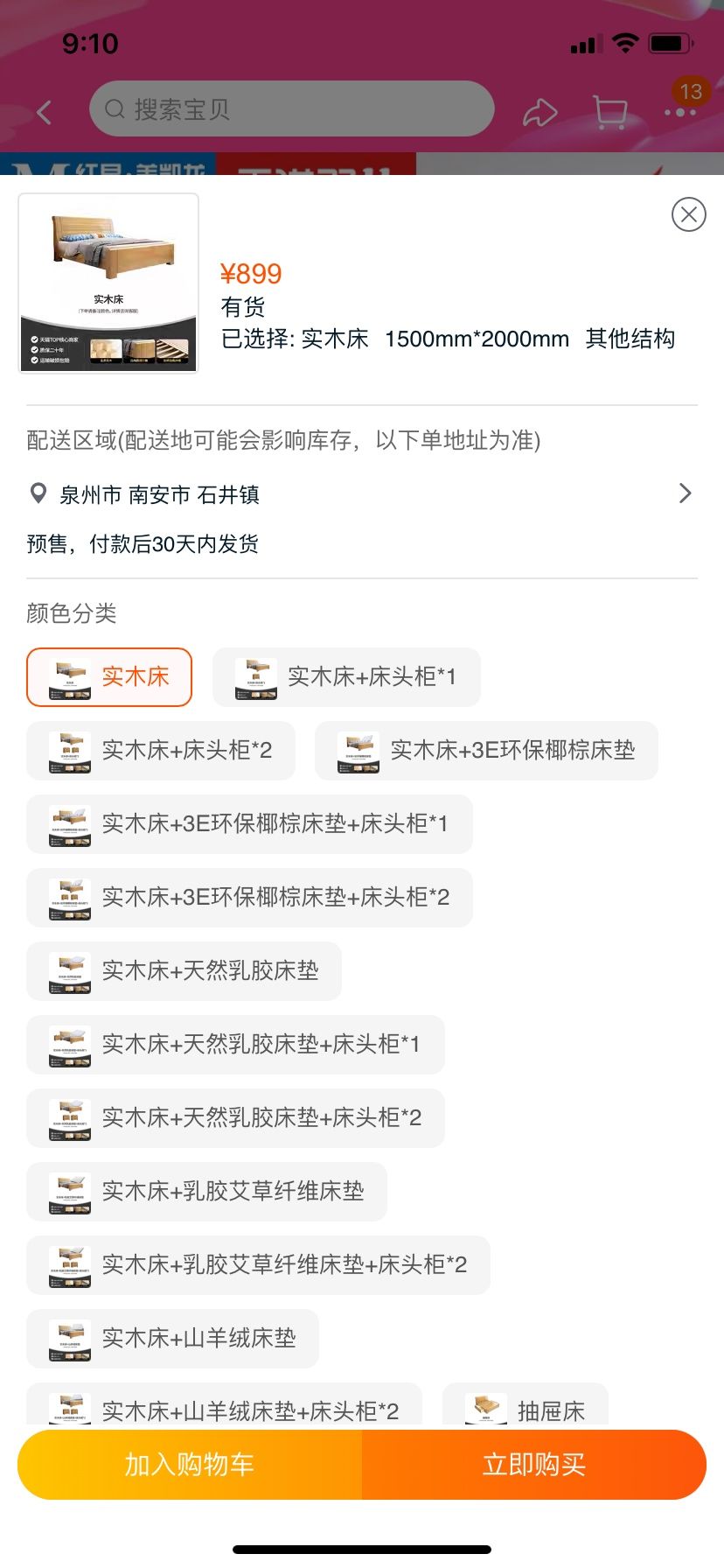Select 实木床+乳胶艾草纤维床垫
Screen dimensions: 724x1568
point(206,1191)
